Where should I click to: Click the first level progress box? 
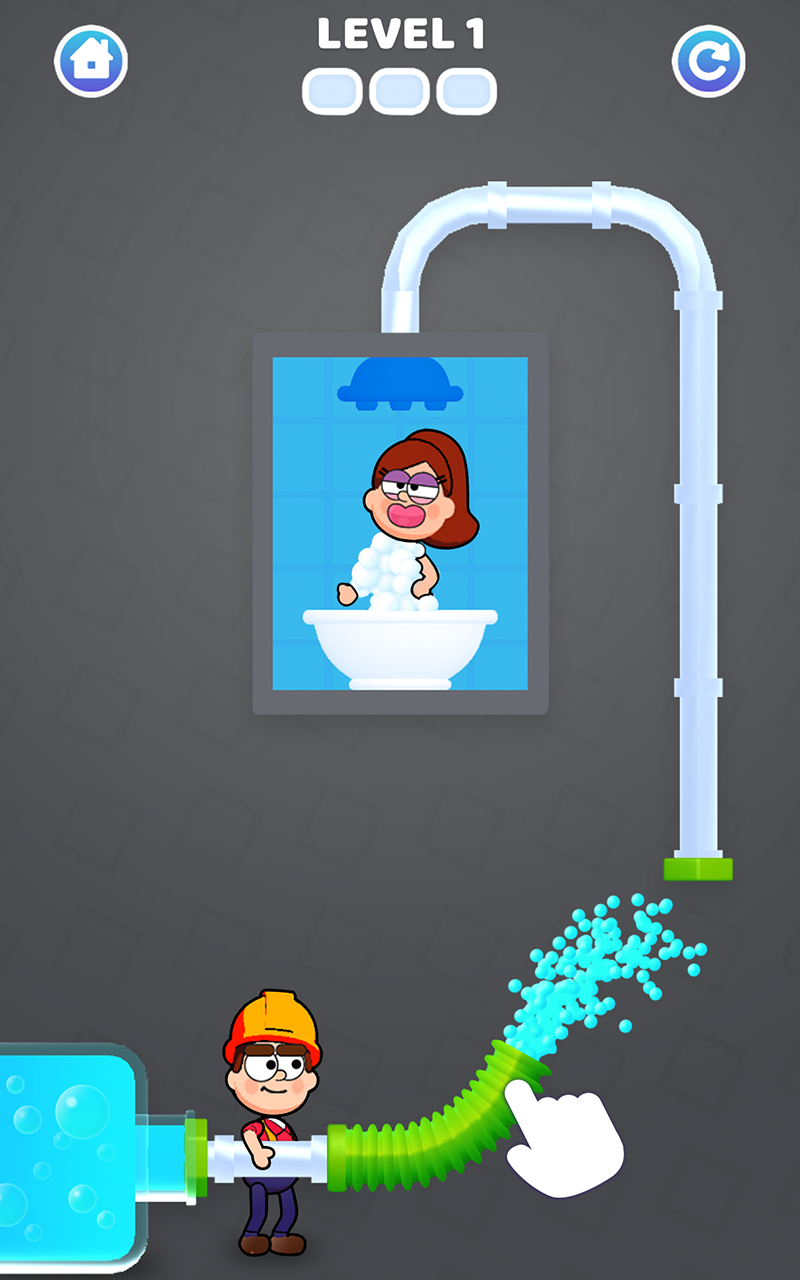331,90
